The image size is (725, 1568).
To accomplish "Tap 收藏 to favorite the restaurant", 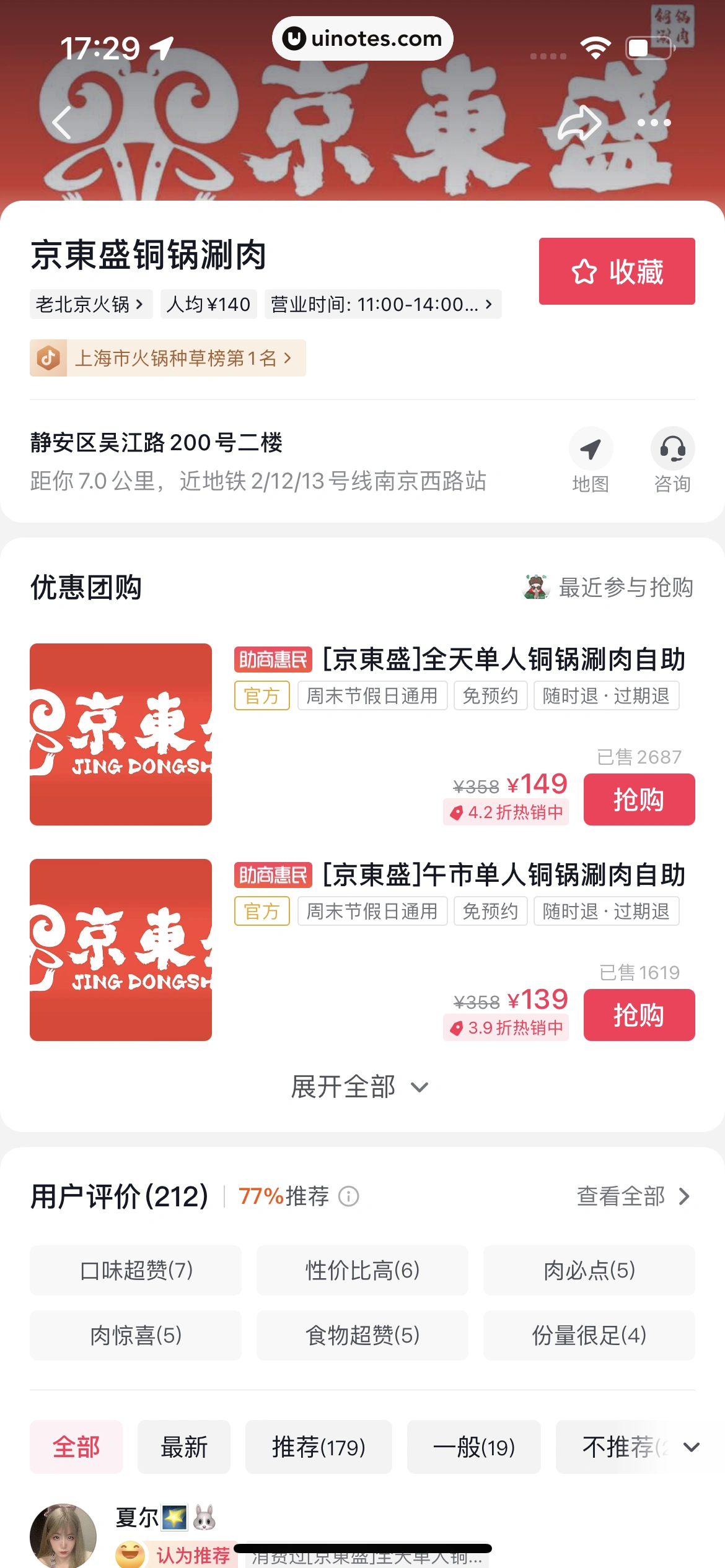I will [617, 271].
